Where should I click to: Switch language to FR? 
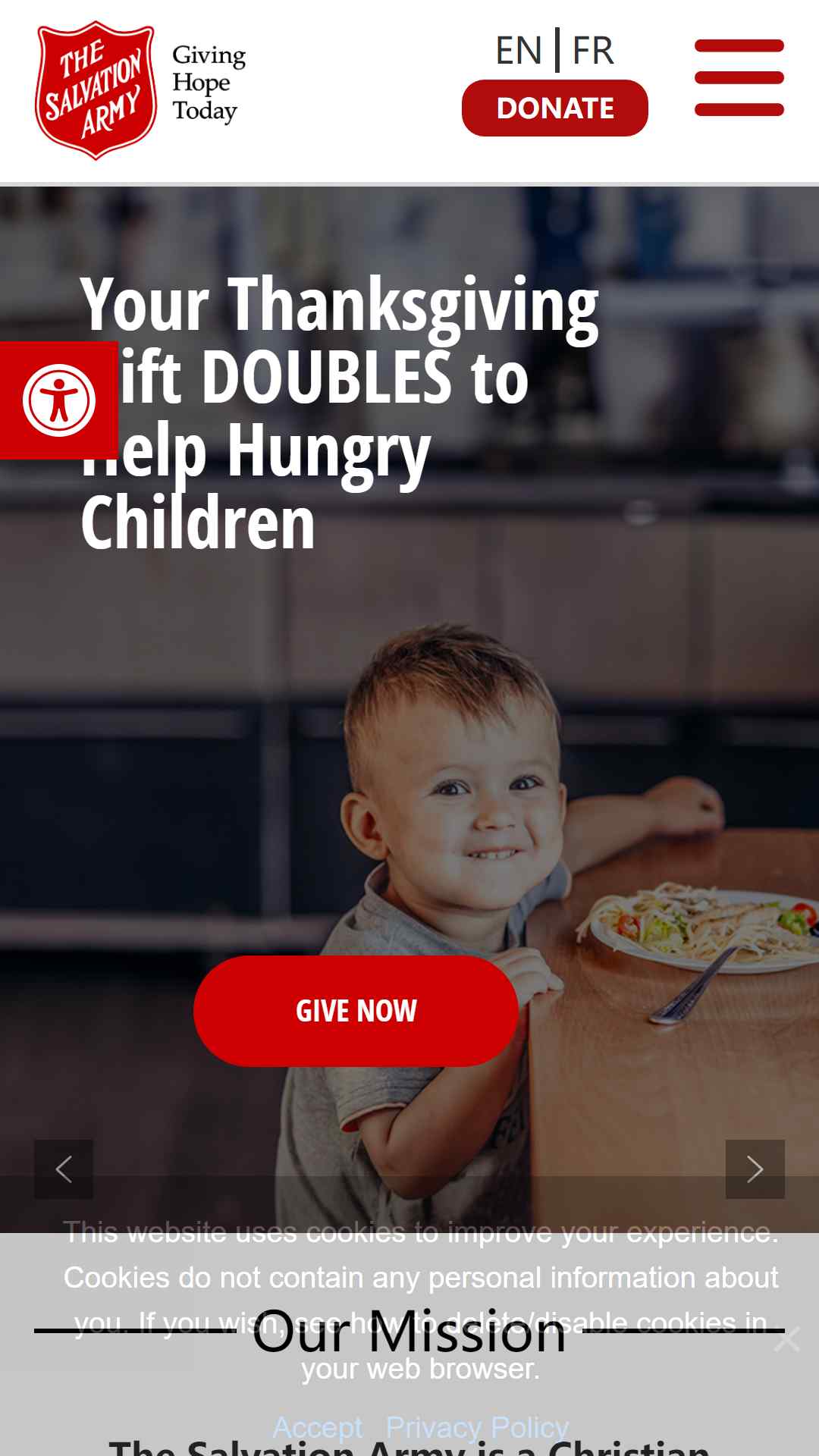(x=593, y=50)
